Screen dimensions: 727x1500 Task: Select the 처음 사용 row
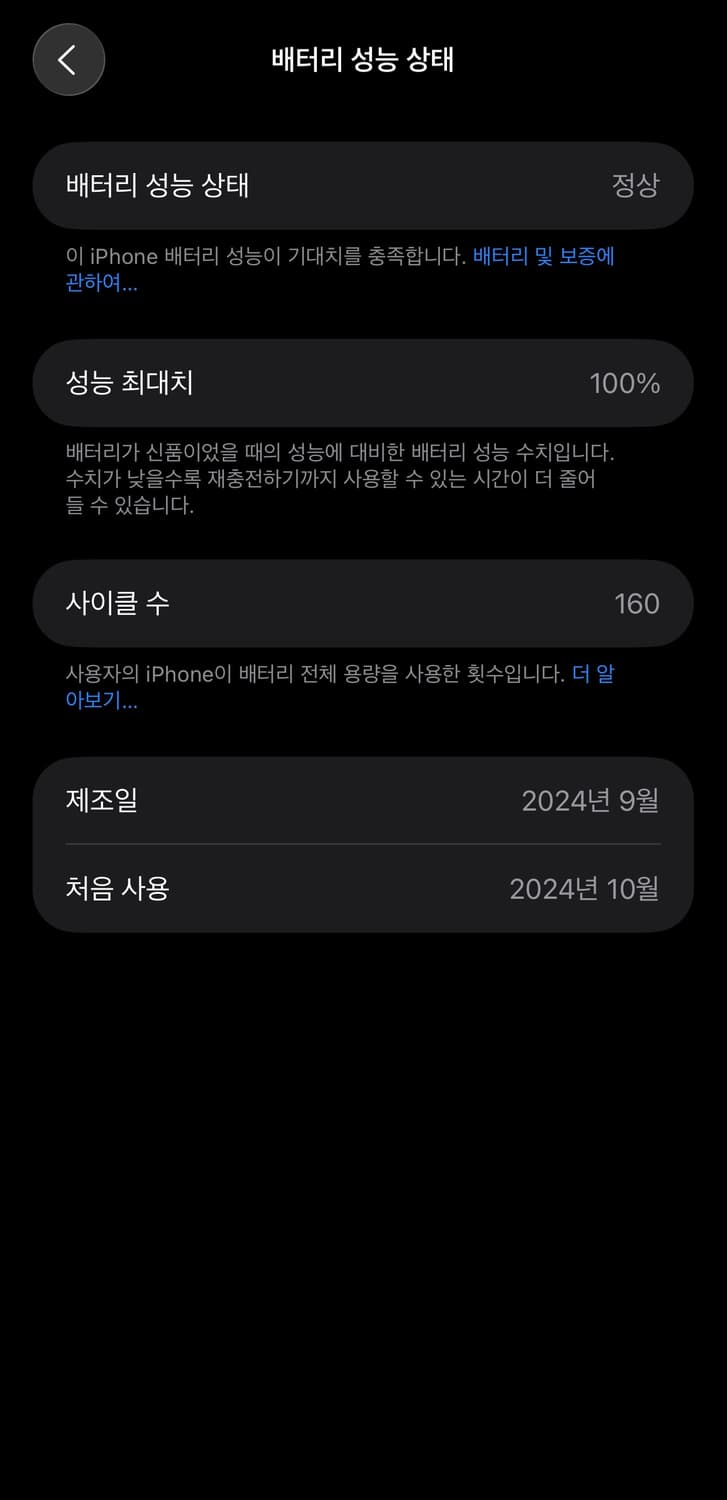(363, 888)
